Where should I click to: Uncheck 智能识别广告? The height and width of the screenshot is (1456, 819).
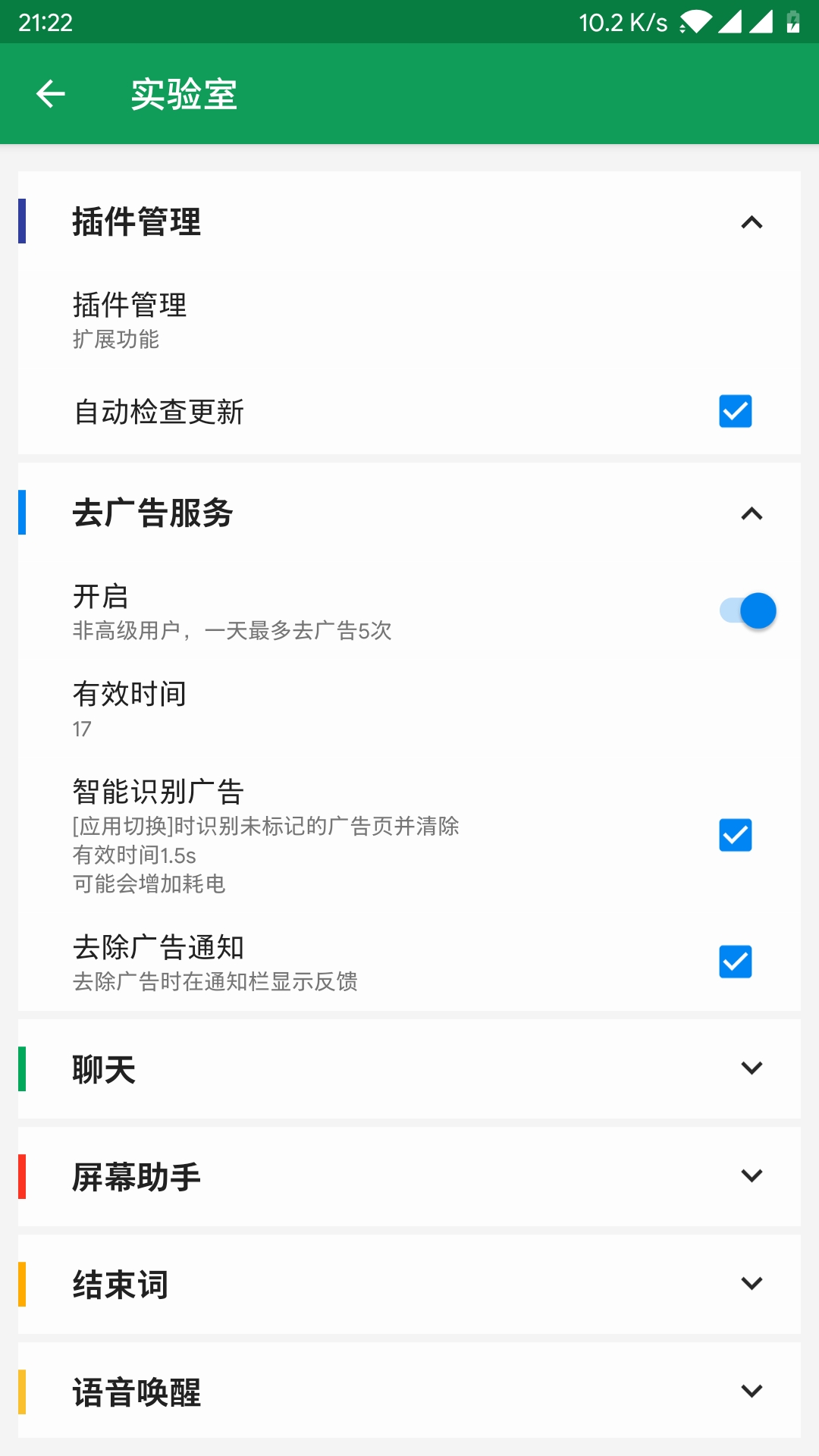click(x=734, y=836)
